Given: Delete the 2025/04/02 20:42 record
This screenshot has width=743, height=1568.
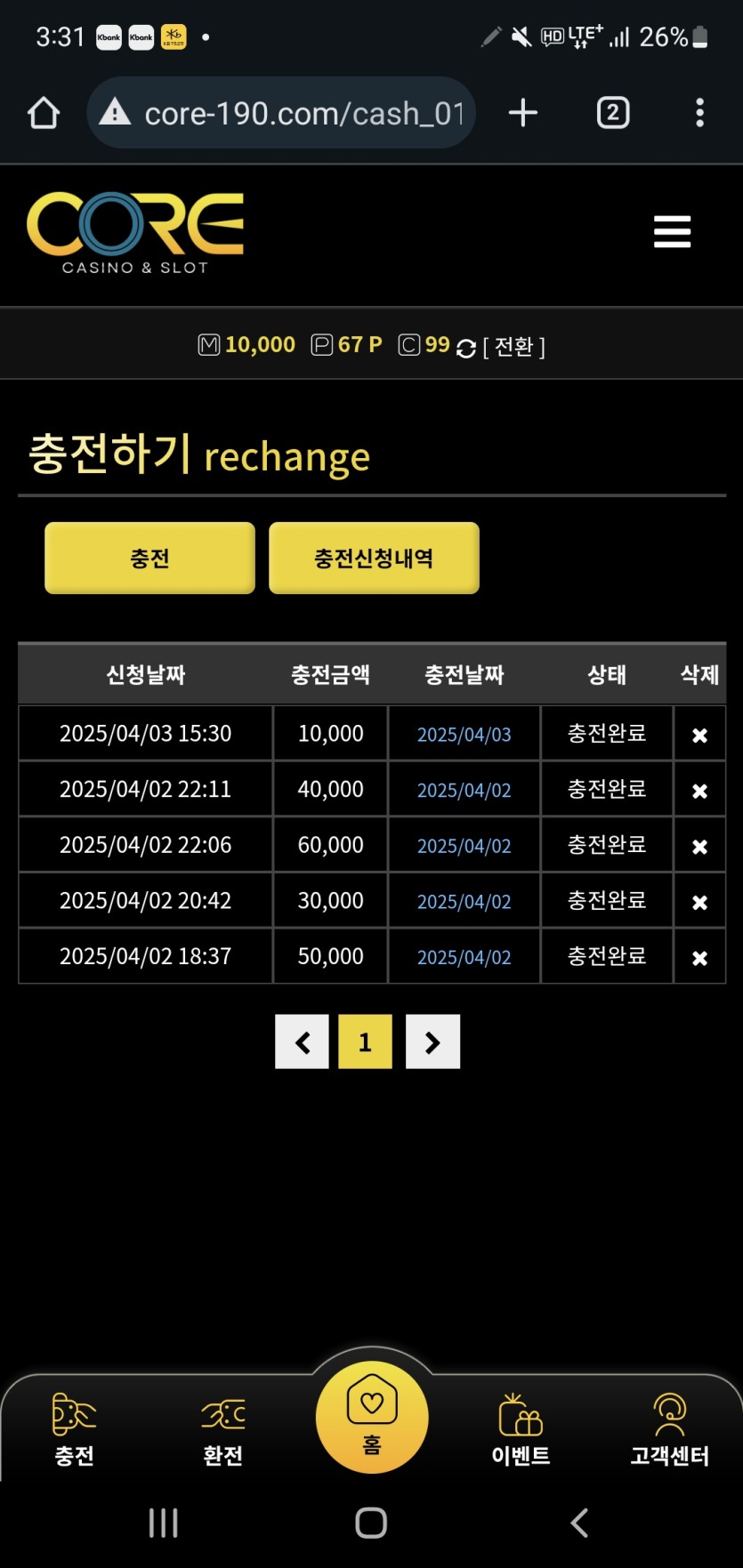Looking at the screenshot, I should coord(699,902).
